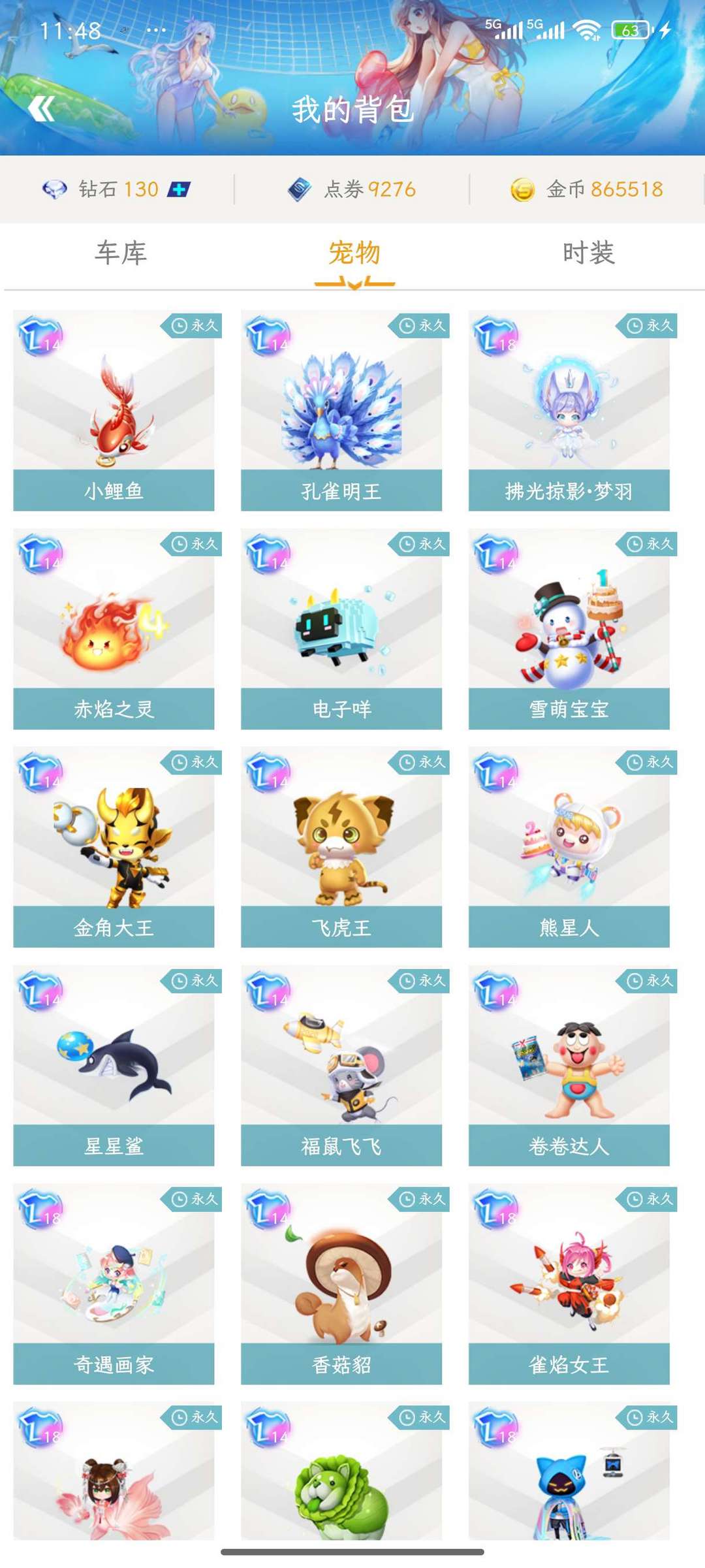Open the 卷卷达人 pet card
The width and height of the screenshot is (705, 1568).
(x=569, y=1066)
